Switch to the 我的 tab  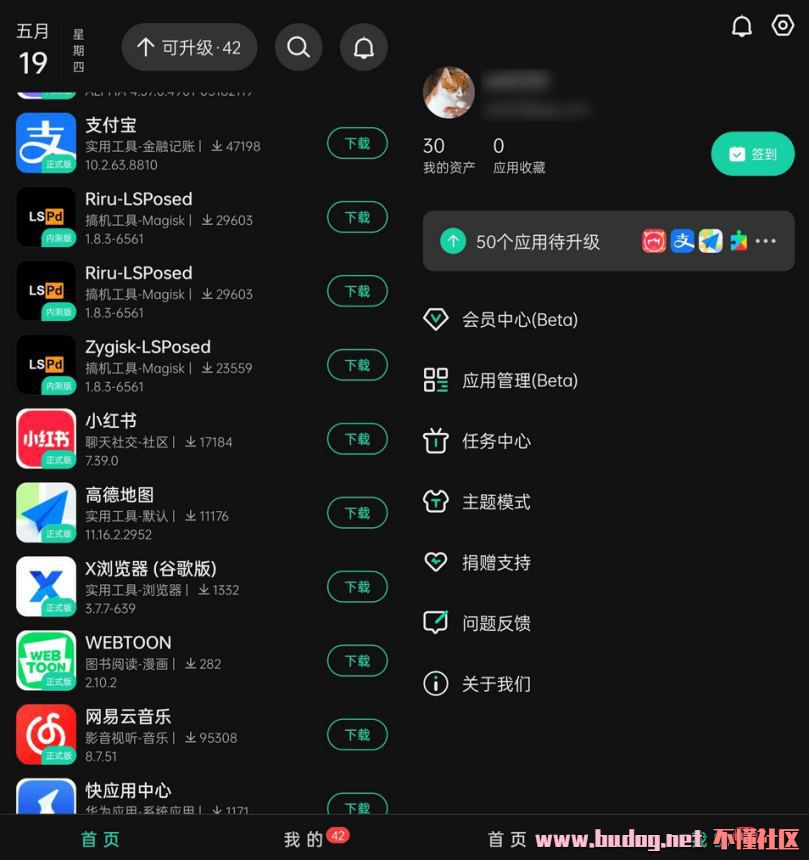[303, 839]
